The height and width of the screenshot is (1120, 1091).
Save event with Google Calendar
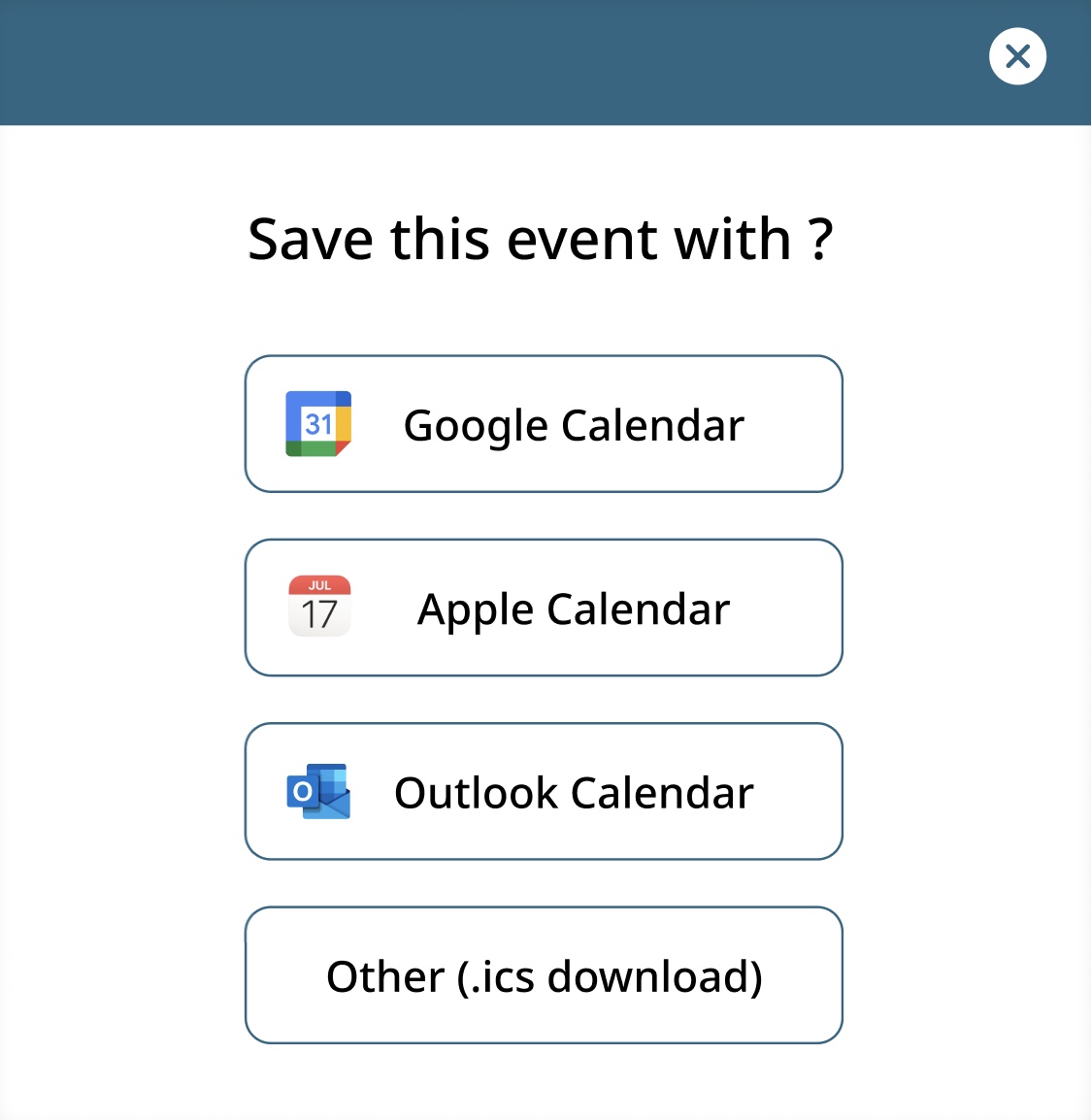pos(544,424)
